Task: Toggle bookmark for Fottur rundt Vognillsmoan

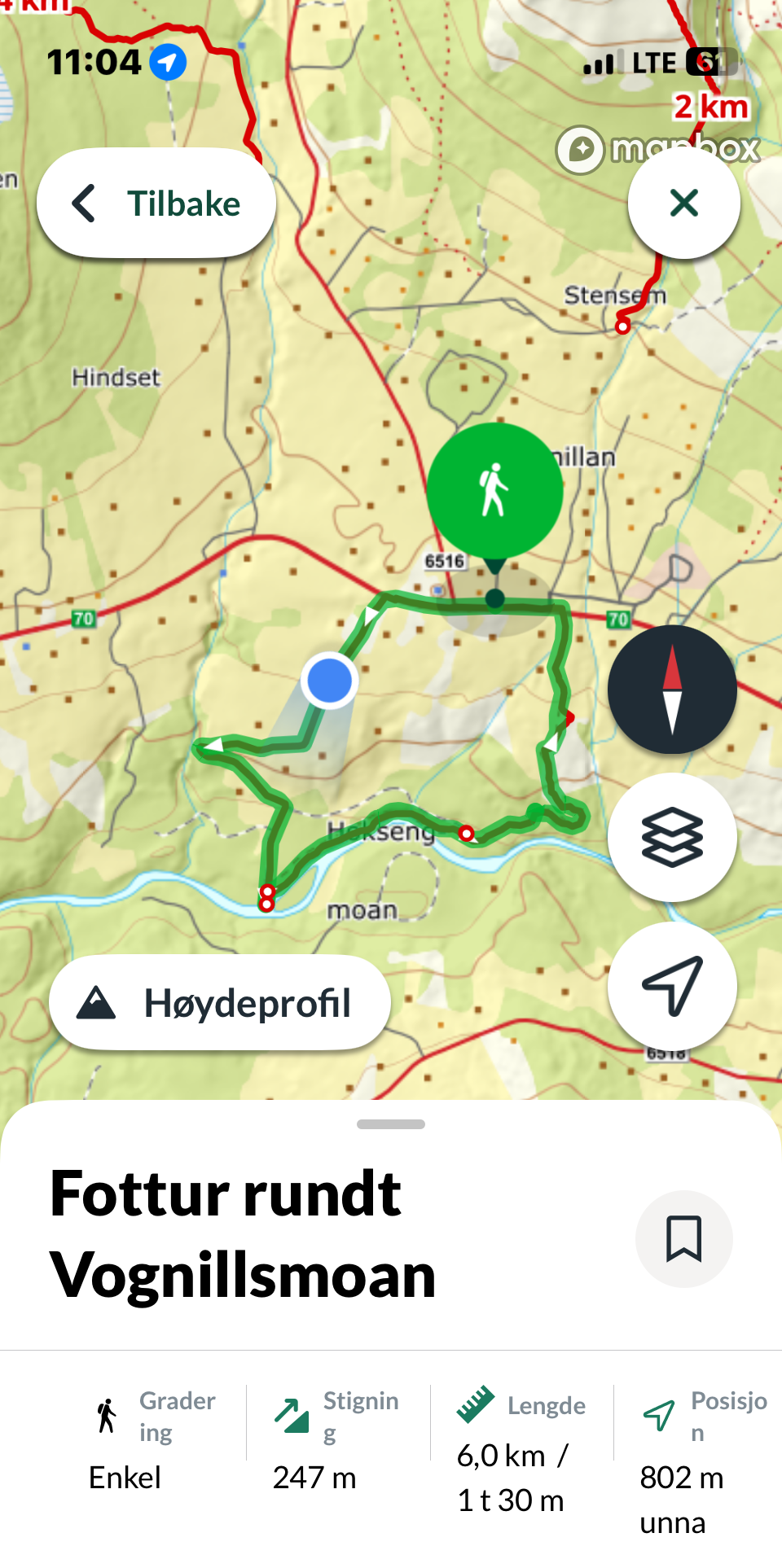Action: (683, 1239)
